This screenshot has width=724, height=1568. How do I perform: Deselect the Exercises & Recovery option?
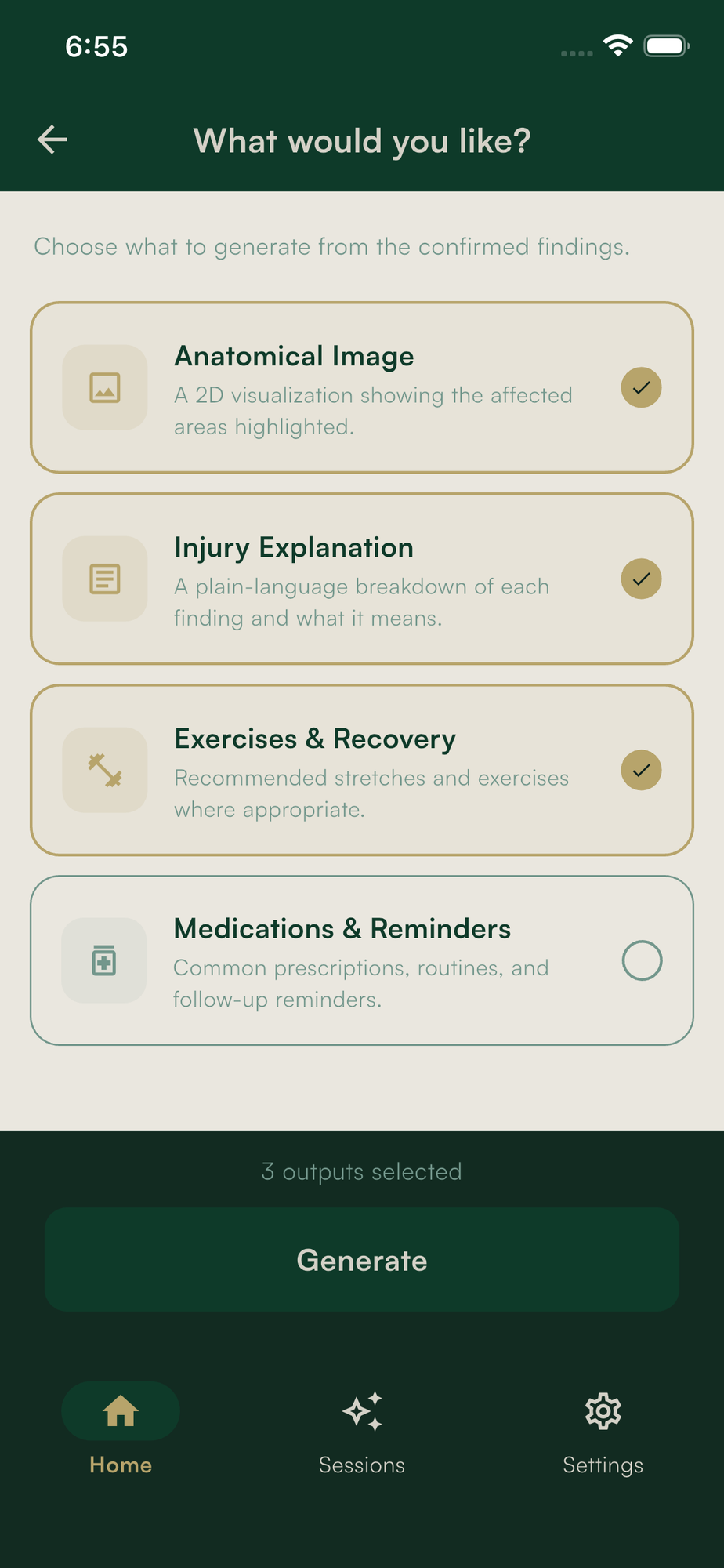pyautogui.click(x=641, y=770)
